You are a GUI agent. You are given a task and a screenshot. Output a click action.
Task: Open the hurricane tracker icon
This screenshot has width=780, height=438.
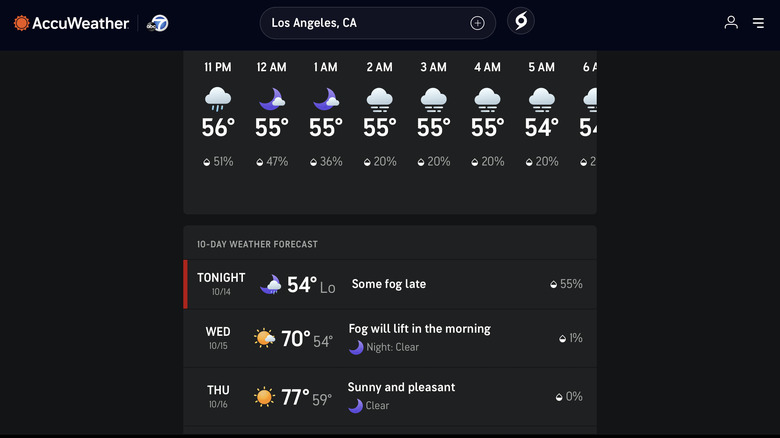point(520,22)
